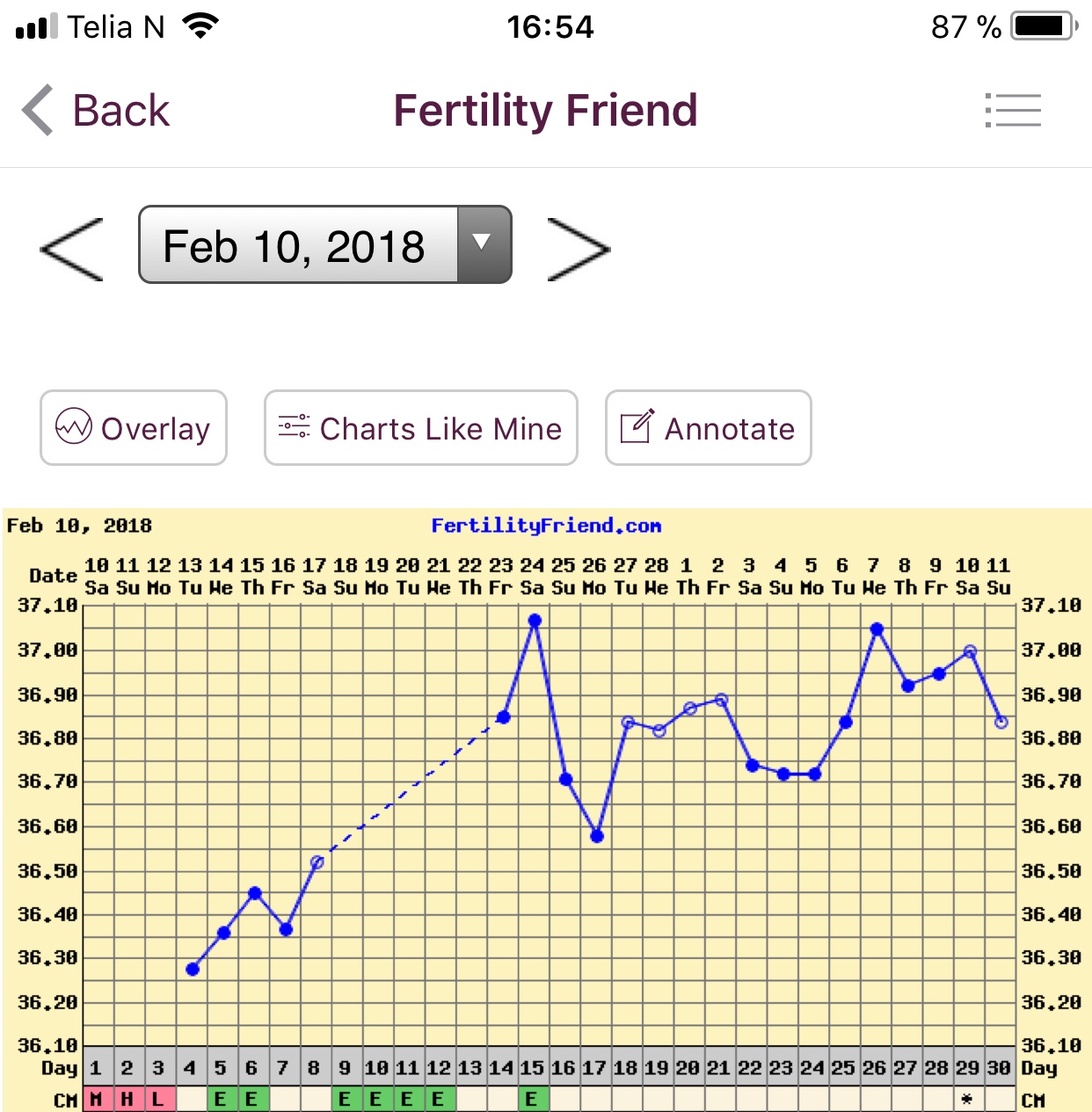The width and height of the screenshot is (1092, 1112).
Task: Show the previous cycle chart
Action: [x=72, y=249]
